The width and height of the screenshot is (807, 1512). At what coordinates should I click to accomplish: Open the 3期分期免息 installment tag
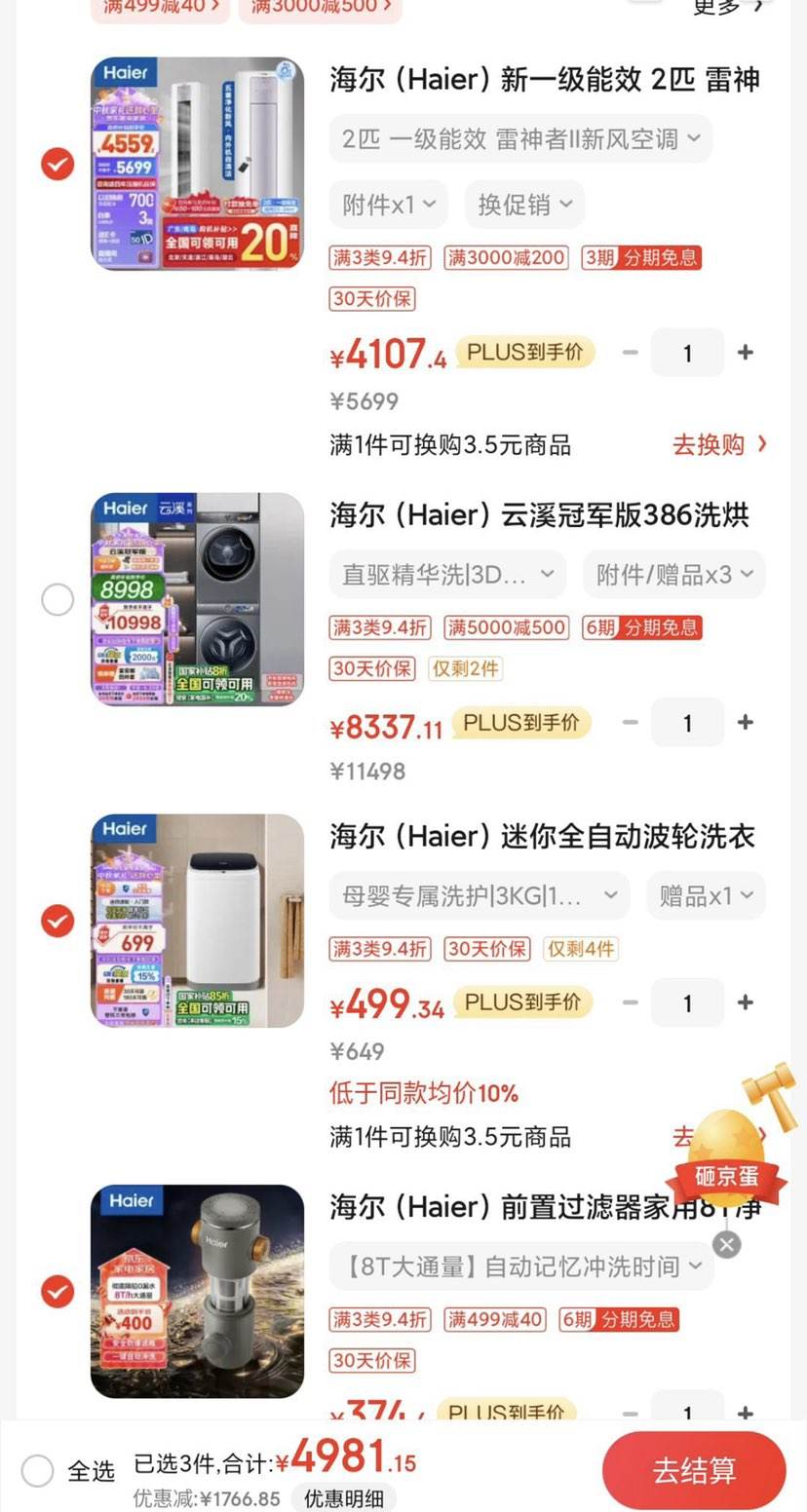pos(641,257)
